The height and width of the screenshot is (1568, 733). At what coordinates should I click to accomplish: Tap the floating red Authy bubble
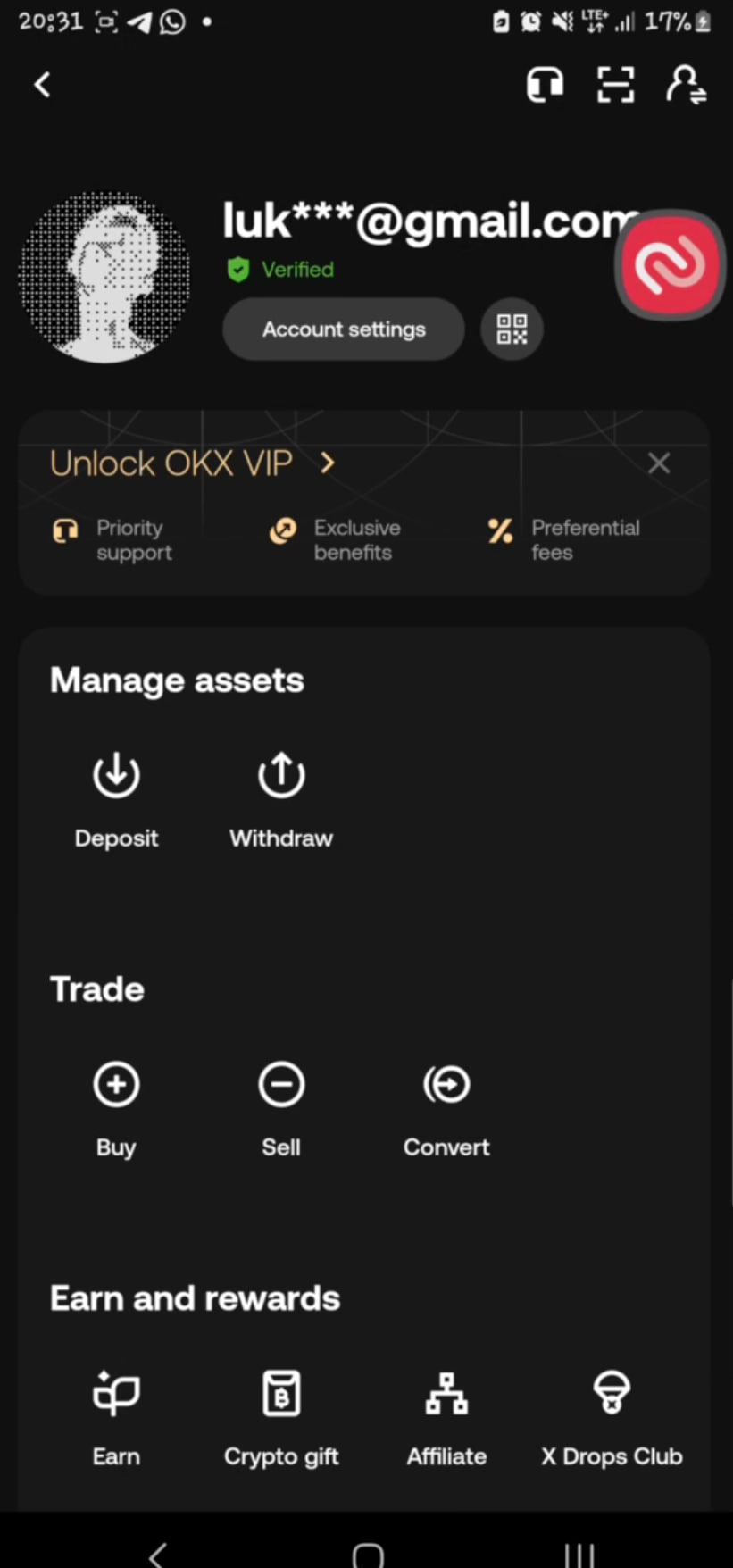coord(671,265)
